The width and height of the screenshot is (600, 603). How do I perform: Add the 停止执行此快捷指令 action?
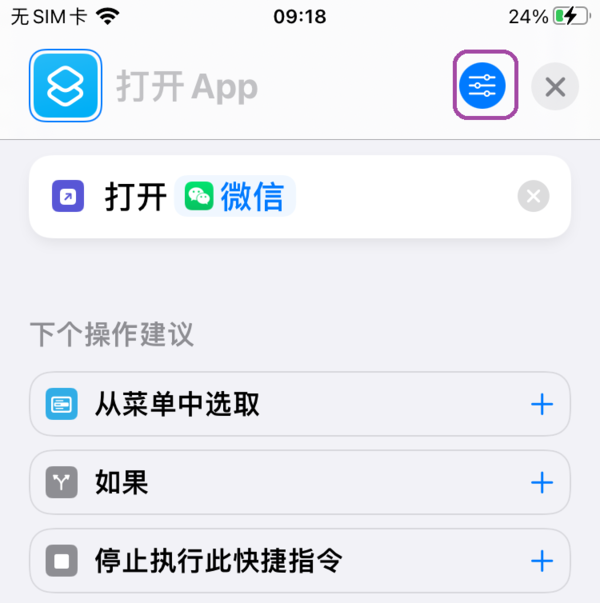pos(541,561)
